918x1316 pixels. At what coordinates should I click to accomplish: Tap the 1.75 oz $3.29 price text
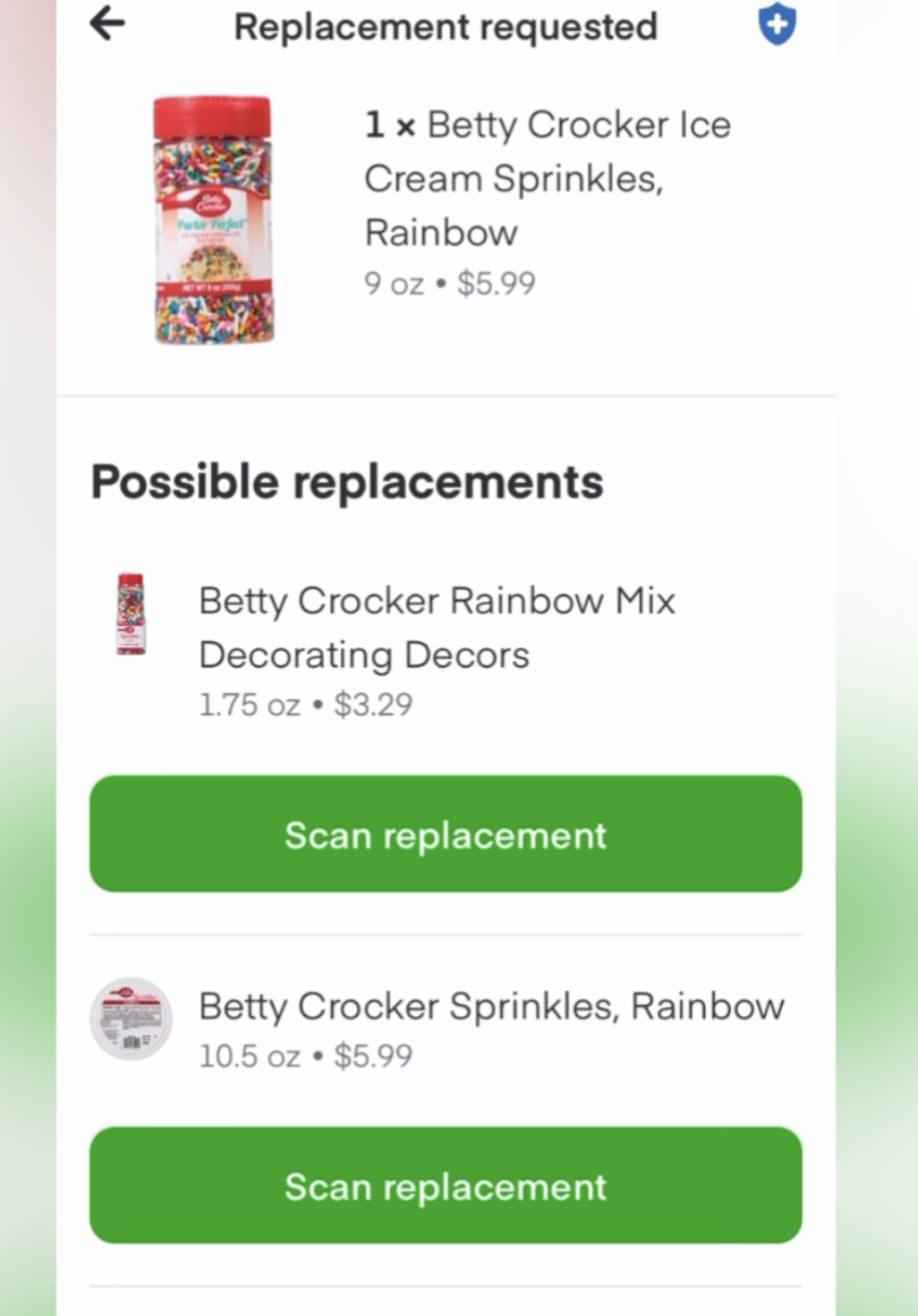[x=306, y=704]
